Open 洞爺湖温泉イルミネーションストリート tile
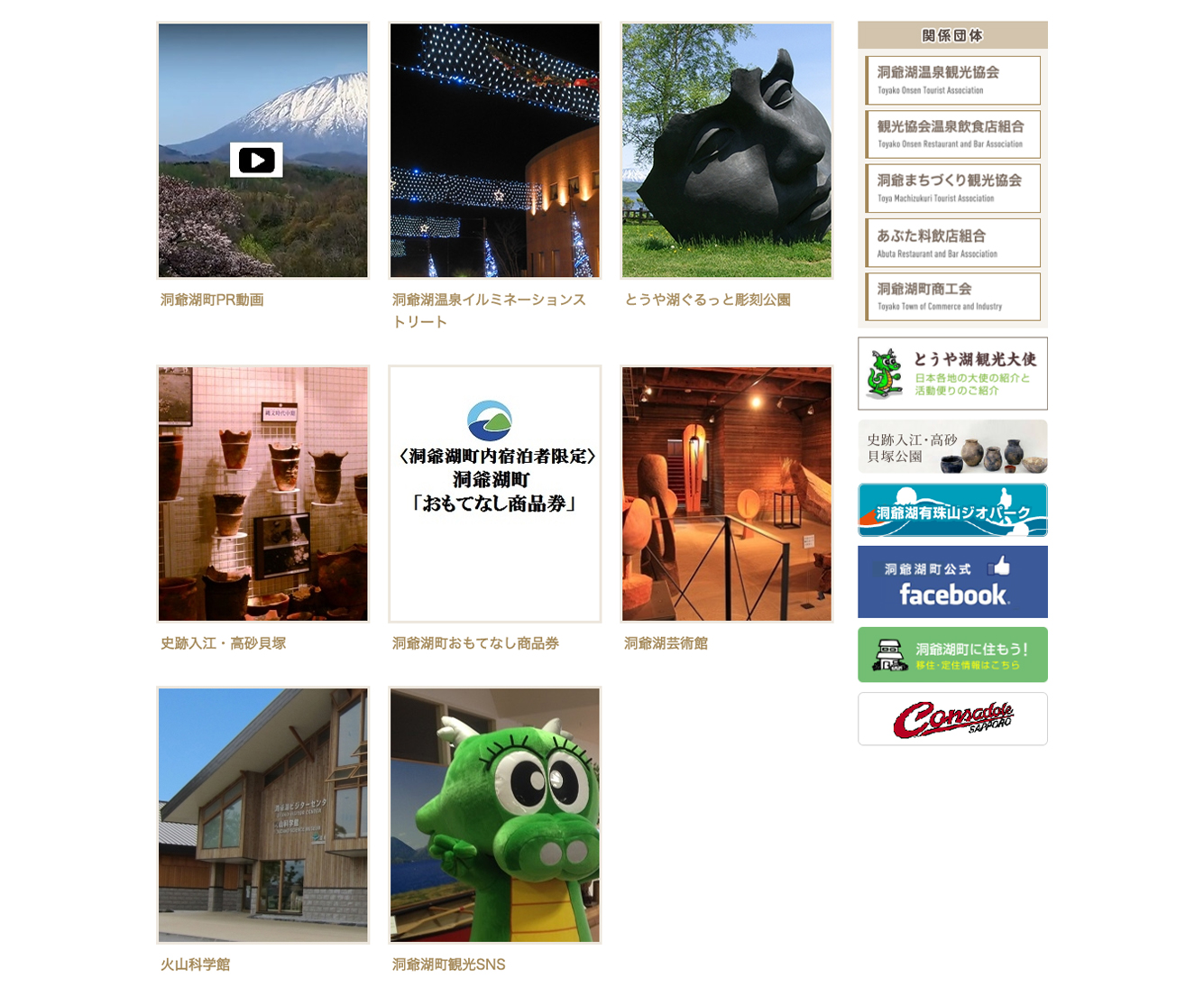The height and width of the screenshot is (988, 1204). [x=494, y=151]
